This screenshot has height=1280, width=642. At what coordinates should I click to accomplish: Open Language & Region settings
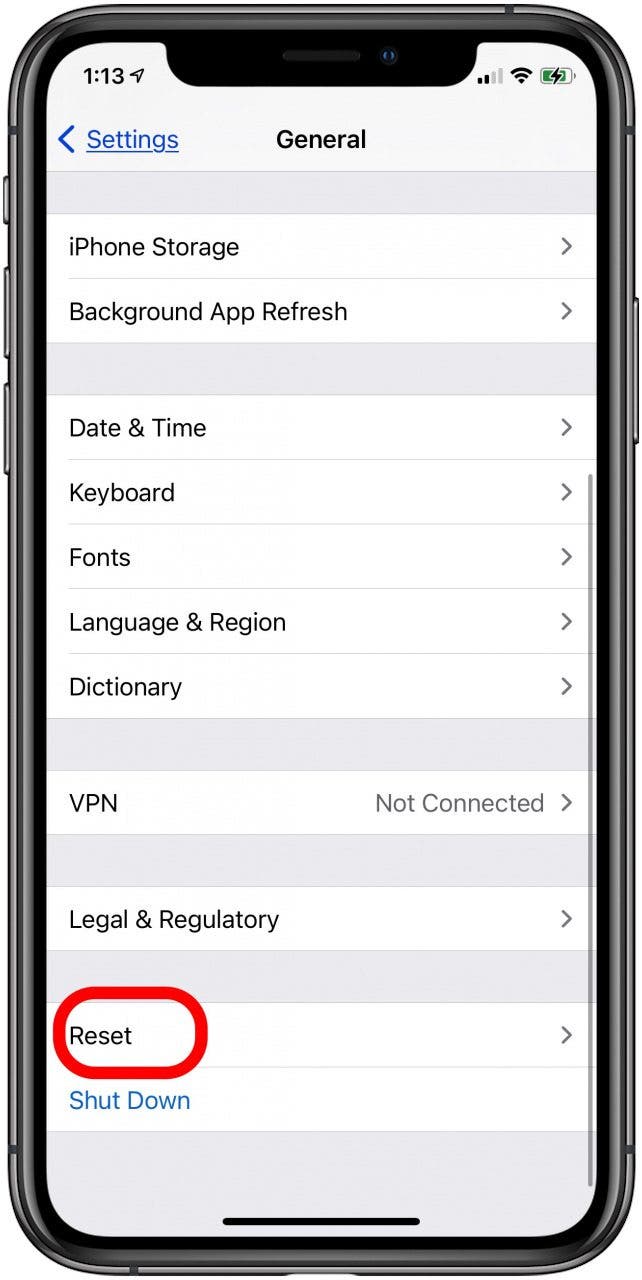pos(320,623)
